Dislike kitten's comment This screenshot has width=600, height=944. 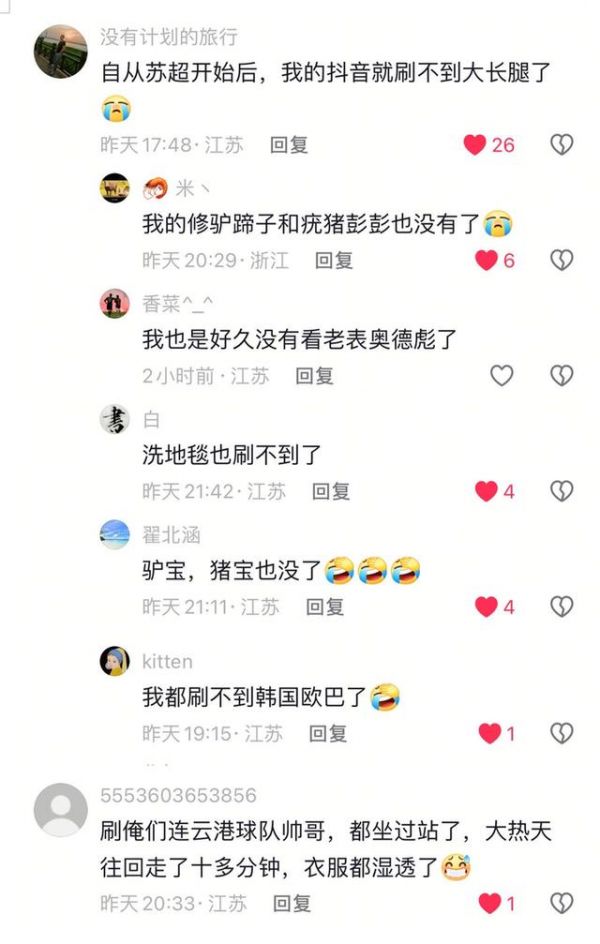click(x=562, y=734)
